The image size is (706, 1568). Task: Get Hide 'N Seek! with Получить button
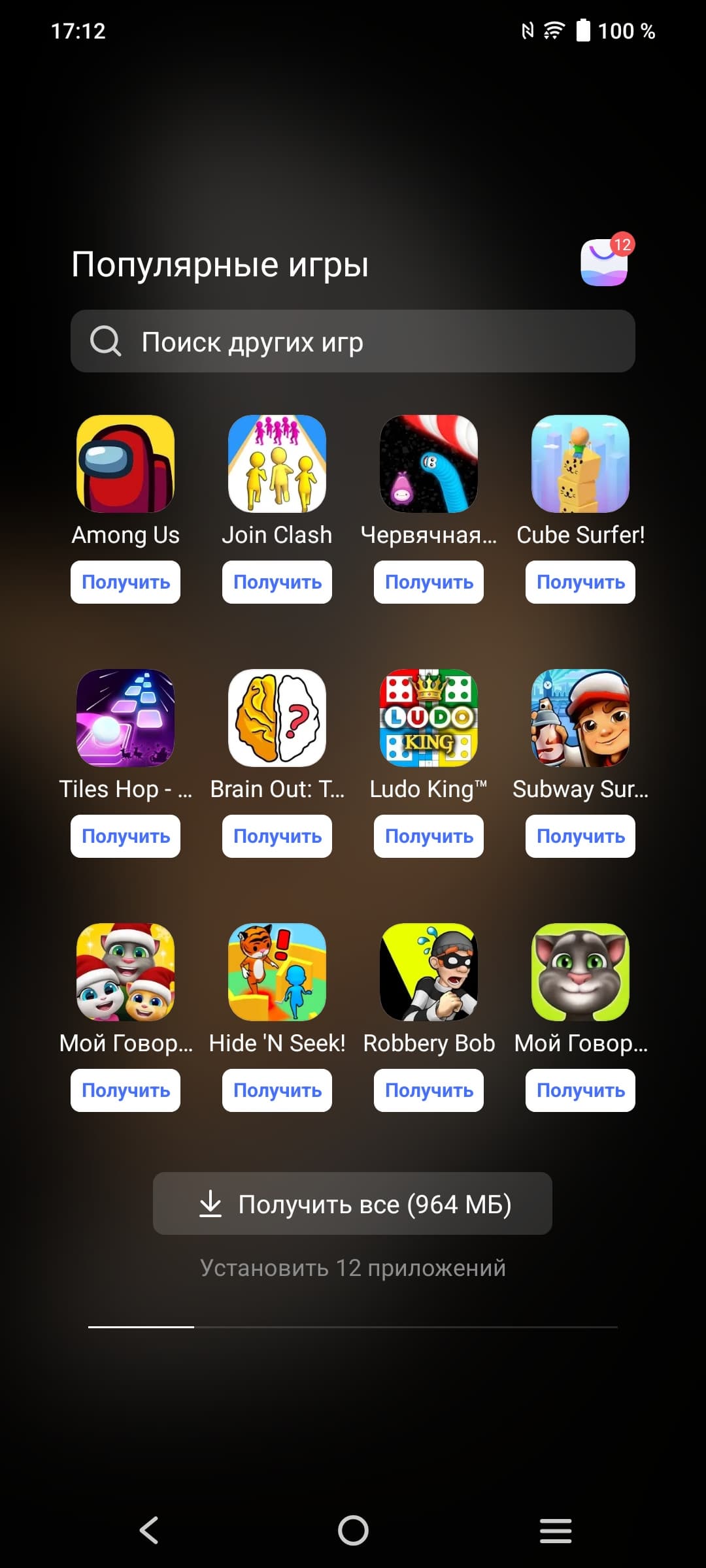277,1090
